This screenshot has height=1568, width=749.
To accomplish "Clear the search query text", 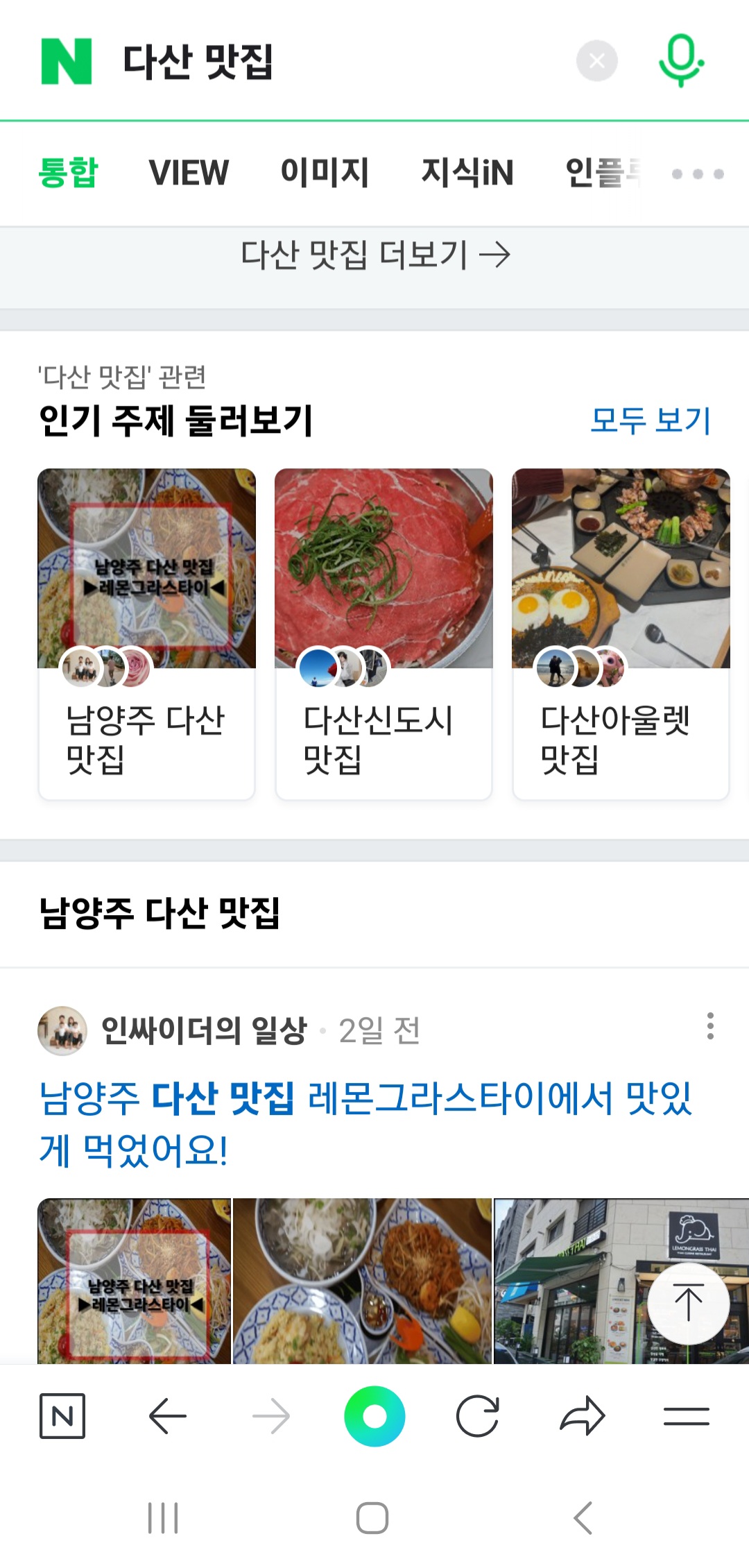I will (x=596, y=61).
